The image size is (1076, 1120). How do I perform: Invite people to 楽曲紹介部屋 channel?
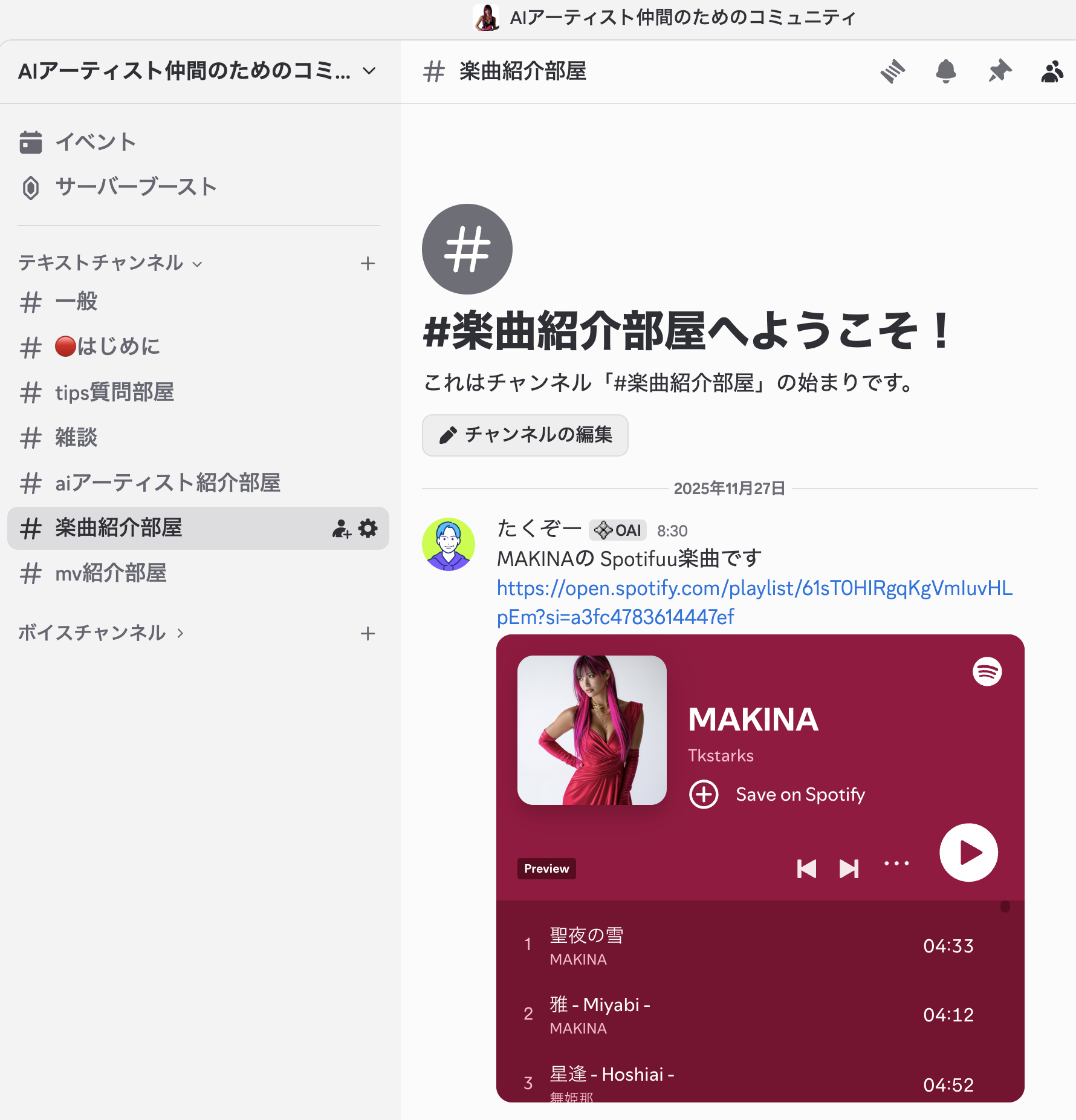tap(341, 529)
